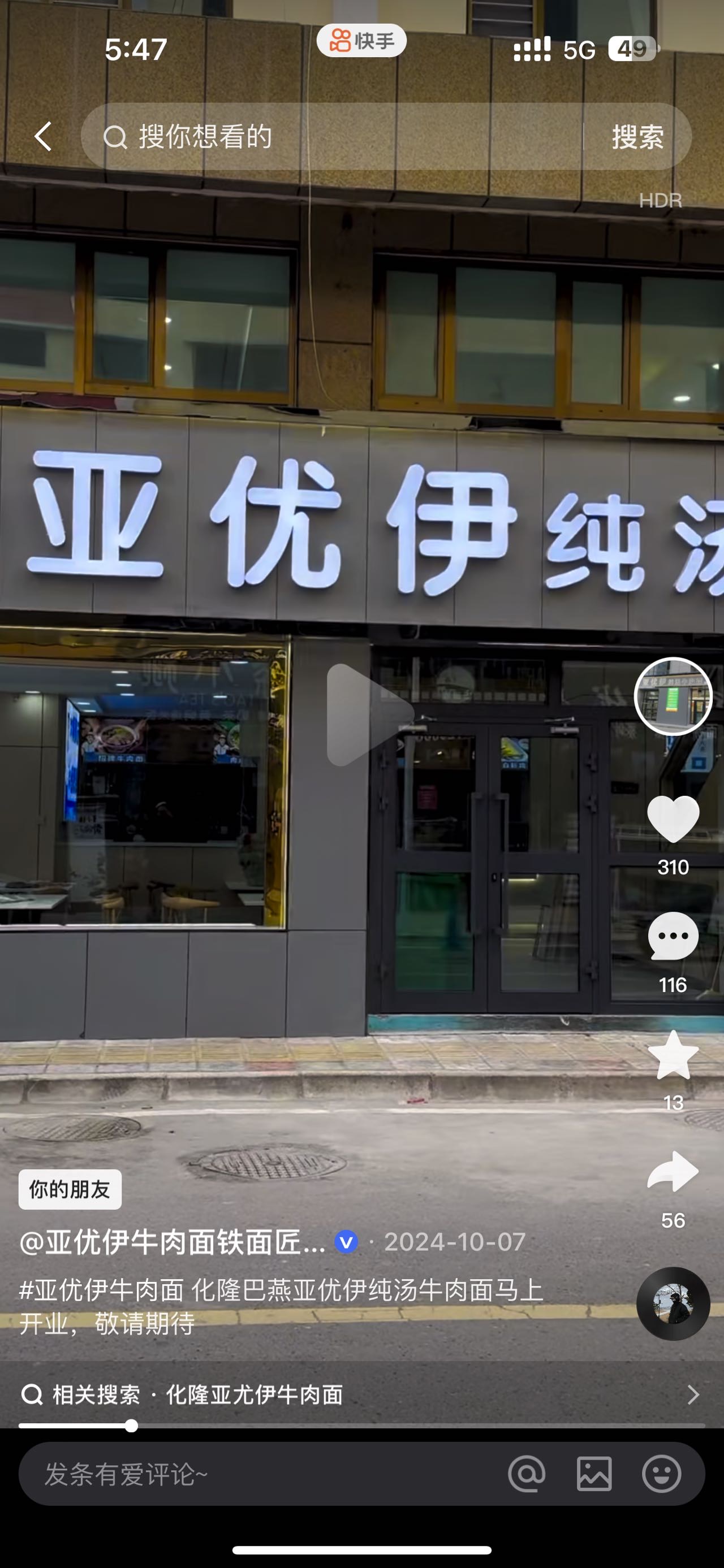Open the 快手 pill at the top
The image size is (724, 1568).
click(x=361, y=41)
